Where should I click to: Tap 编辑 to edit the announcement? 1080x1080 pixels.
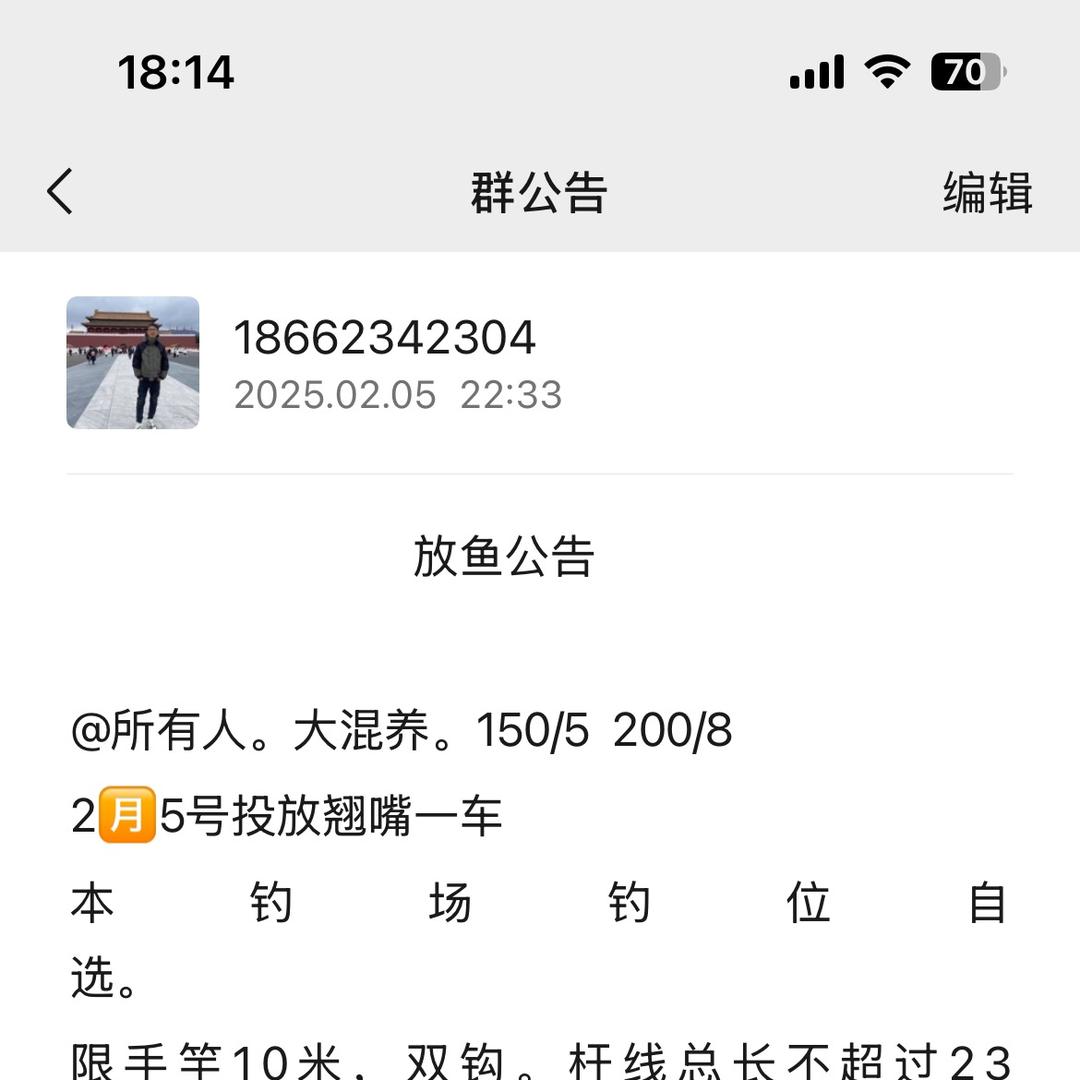986,192
